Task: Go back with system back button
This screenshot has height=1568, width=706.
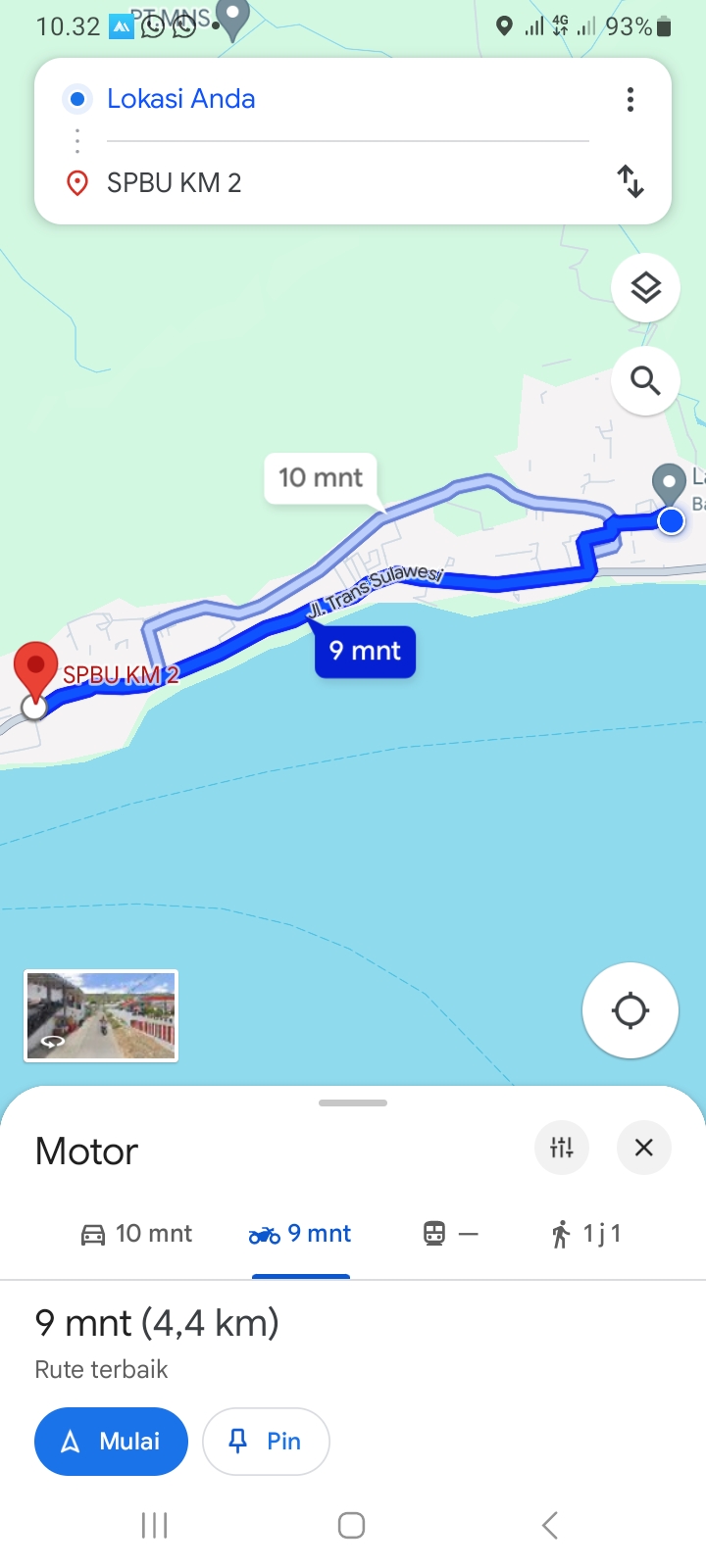Action: point(550,1525)
